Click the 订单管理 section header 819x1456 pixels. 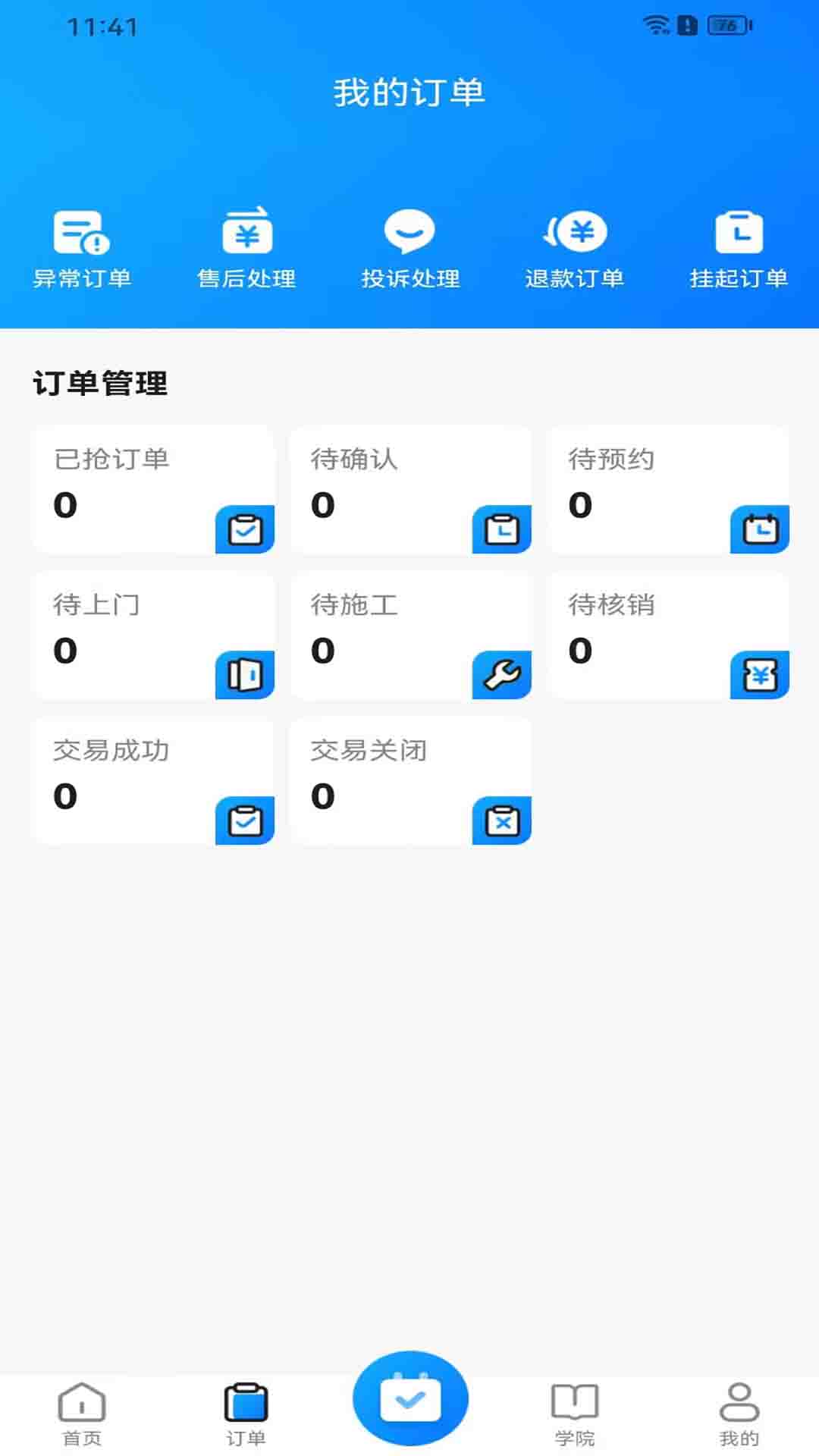click(101, 383)
